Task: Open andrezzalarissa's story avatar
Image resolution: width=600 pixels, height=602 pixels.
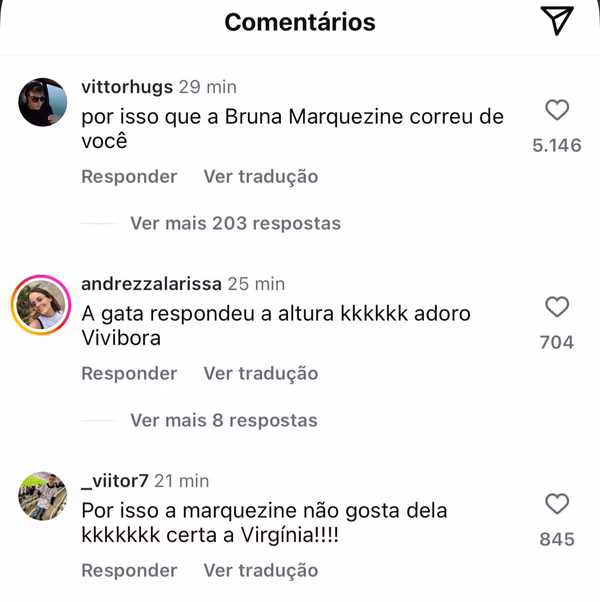Action: 42,304
